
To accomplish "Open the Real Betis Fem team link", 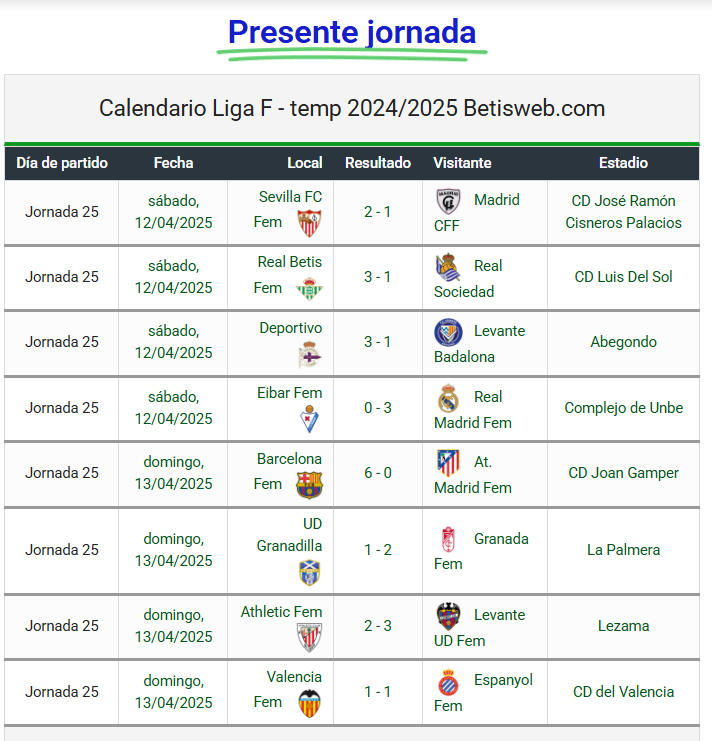I will click(290, 262).
